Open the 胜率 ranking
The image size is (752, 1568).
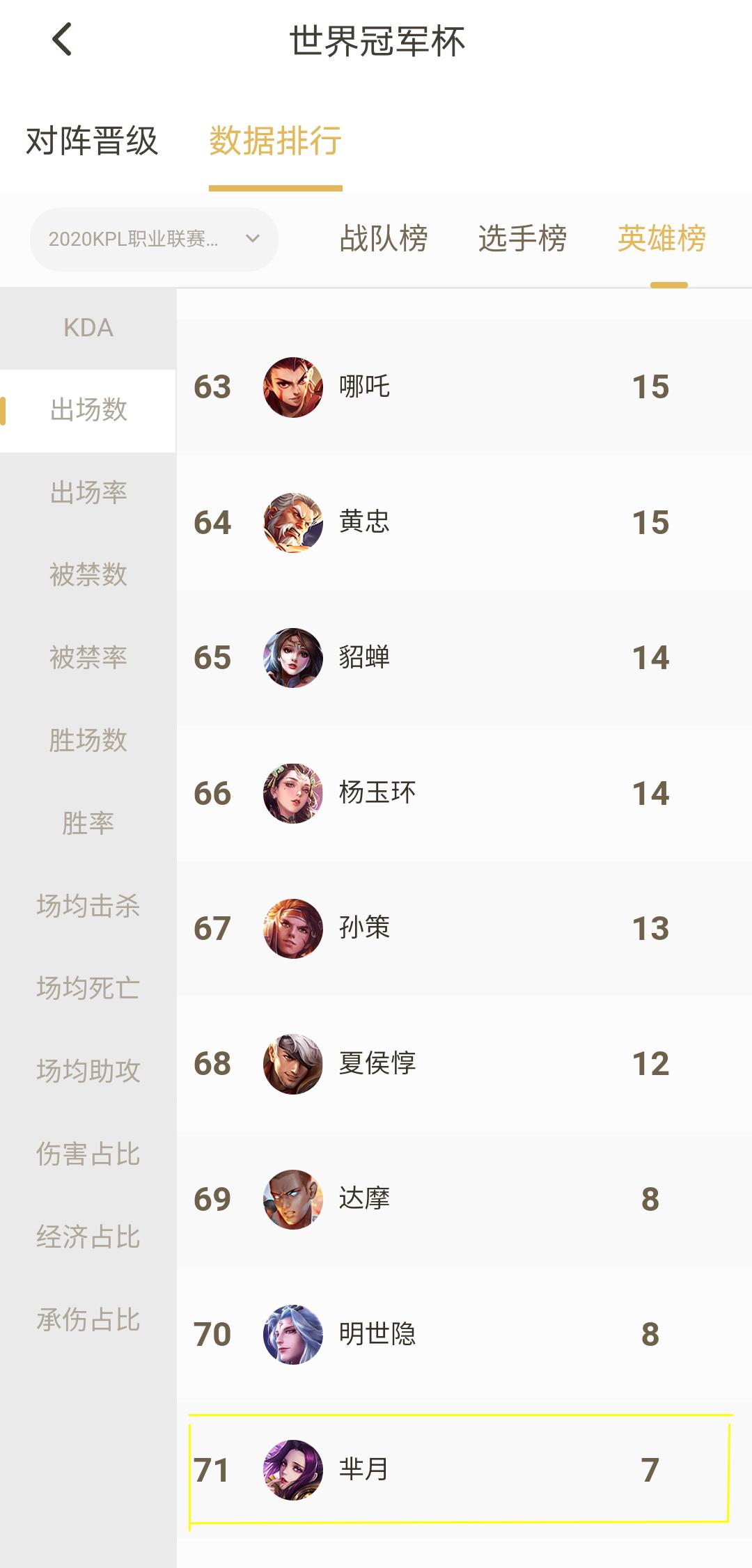88,823
